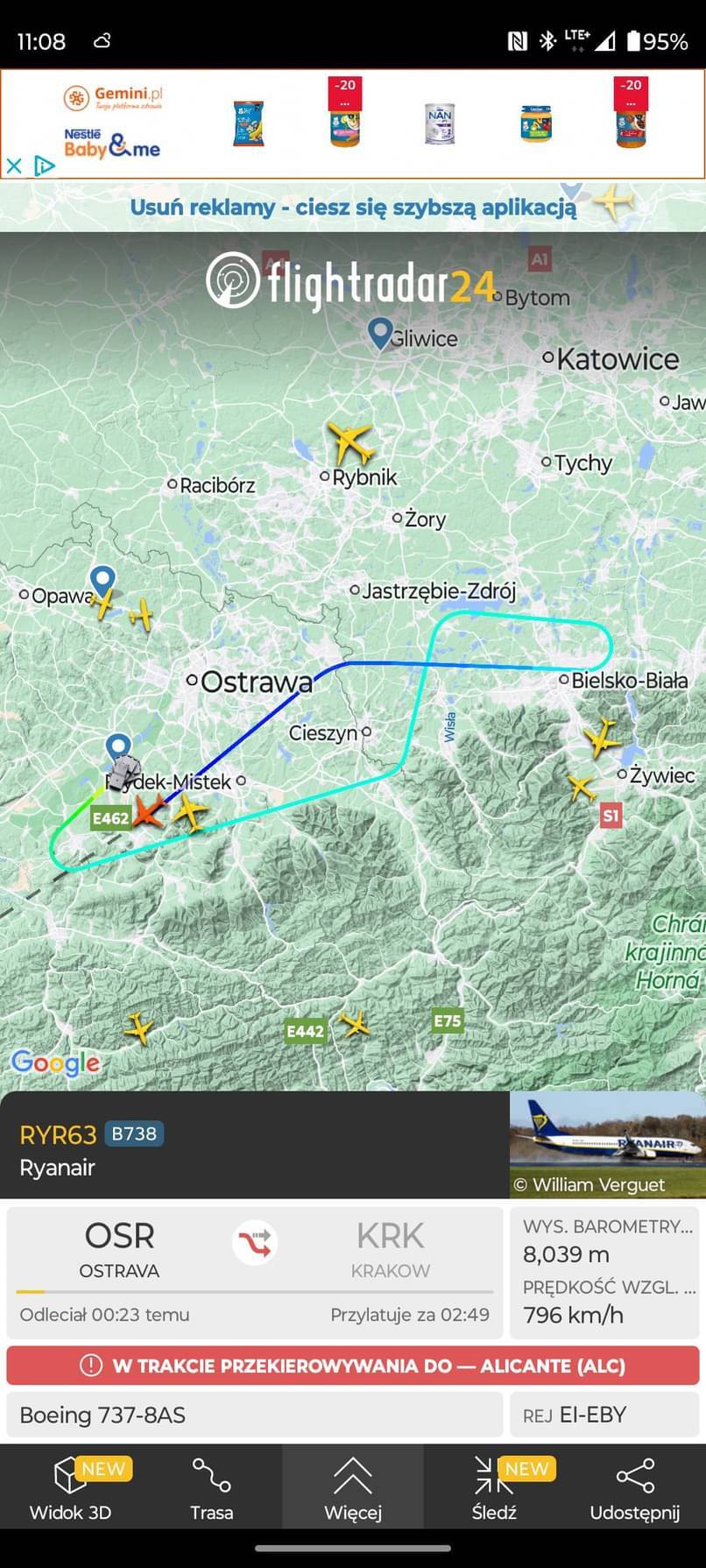
Task: Tap Śledź to follow the flight
Action: [494, 1487]
